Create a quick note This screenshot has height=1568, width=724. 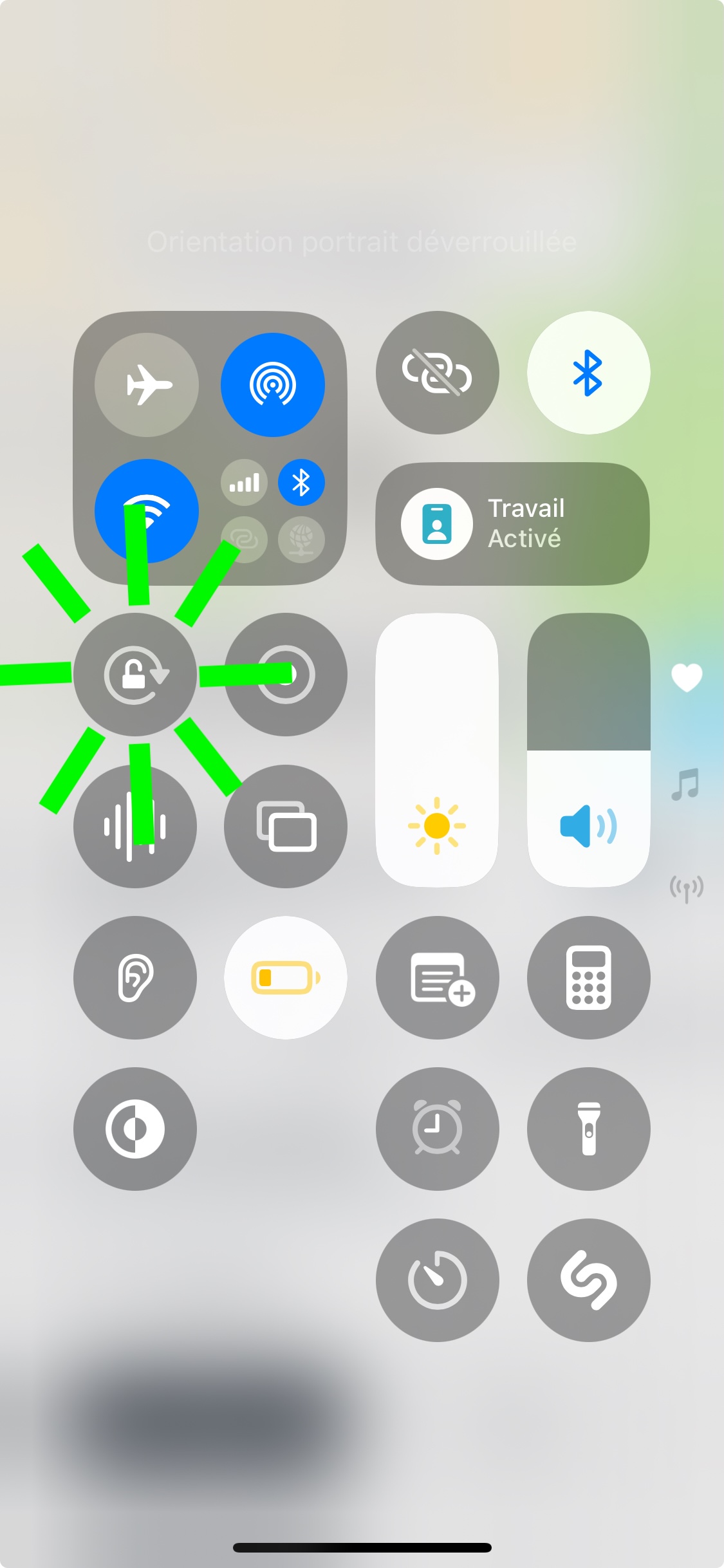point(438,977)
